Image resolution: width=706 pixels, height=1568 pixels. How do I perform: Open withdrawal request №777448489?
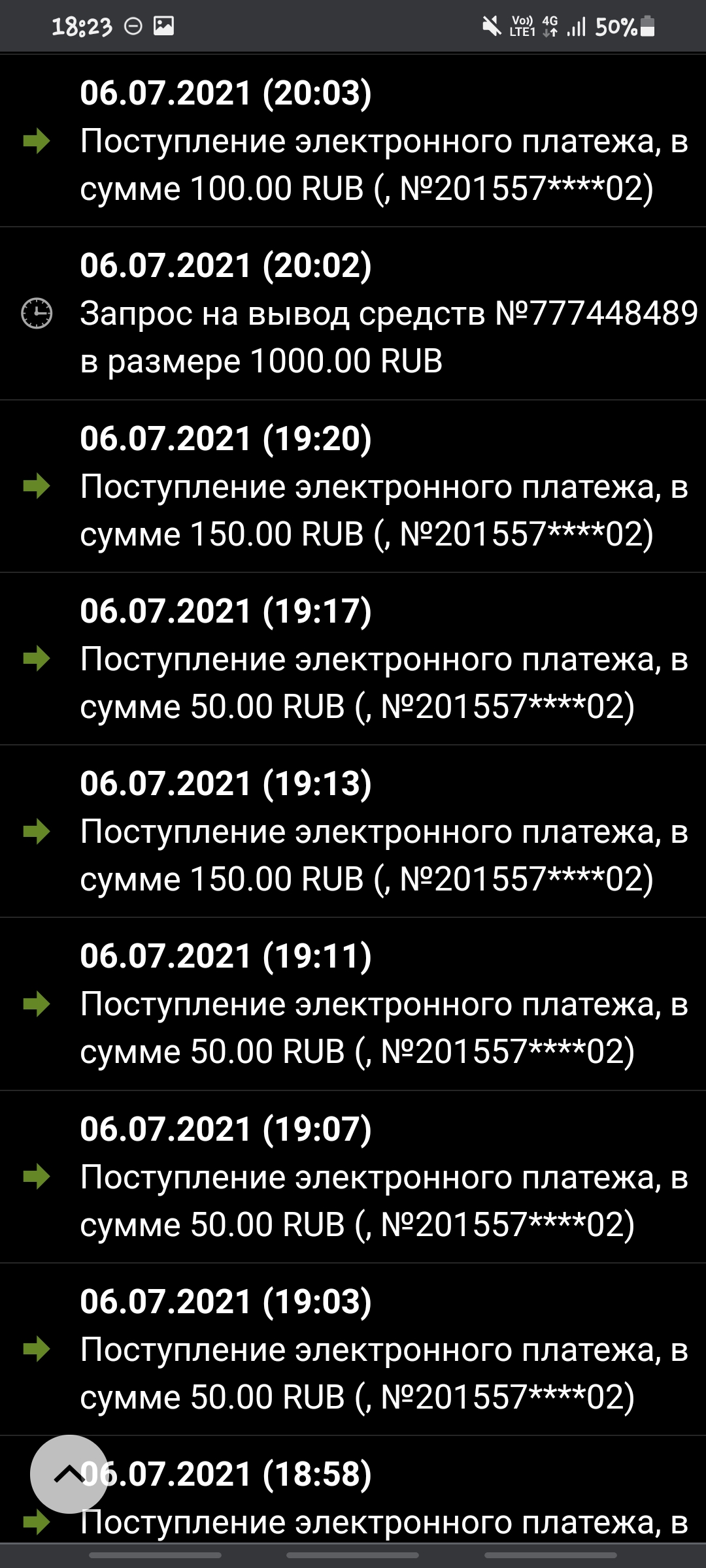(x=366, y=314)
